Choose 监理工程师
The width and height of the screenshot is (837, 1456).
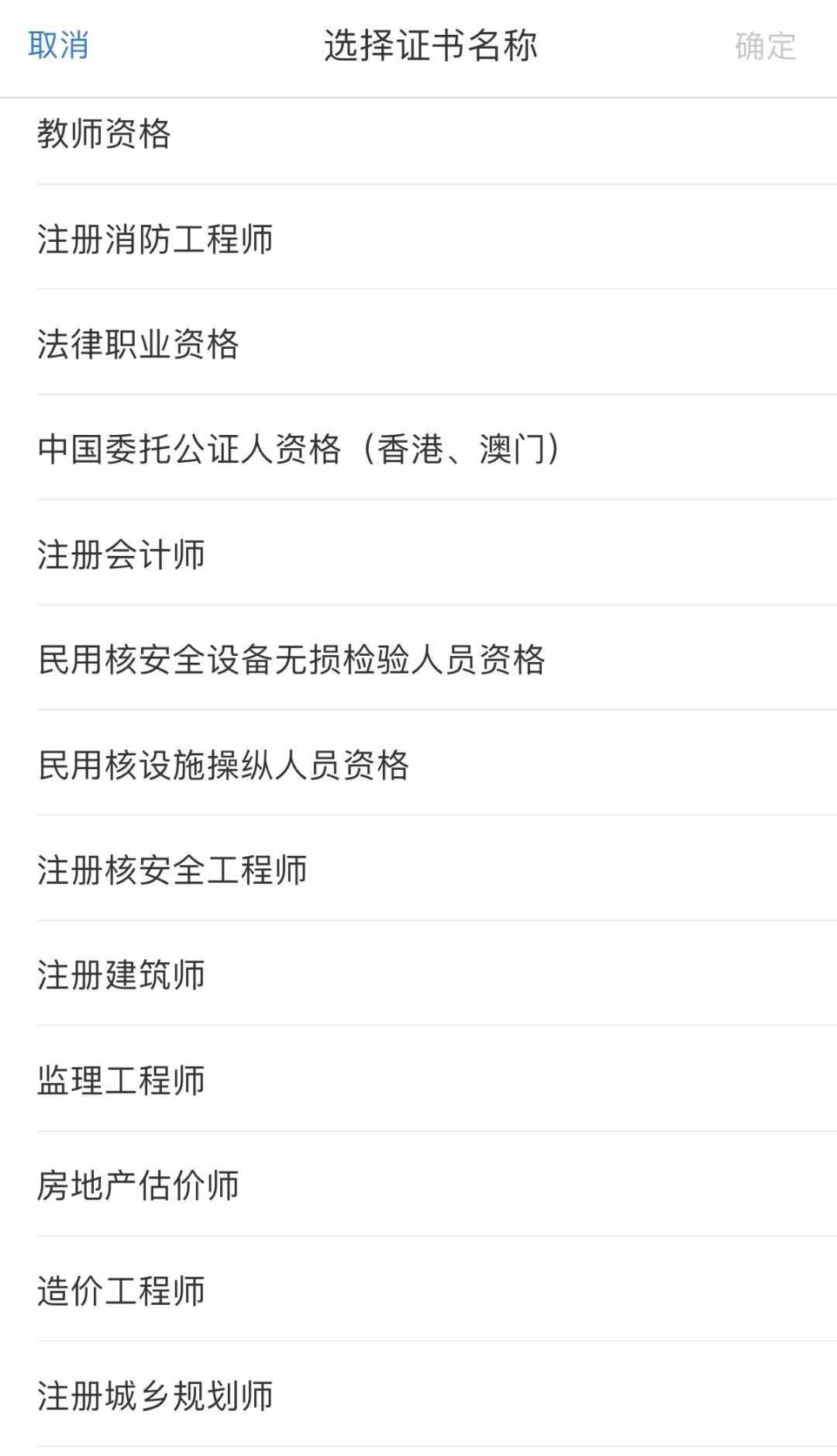(418, 1080)
